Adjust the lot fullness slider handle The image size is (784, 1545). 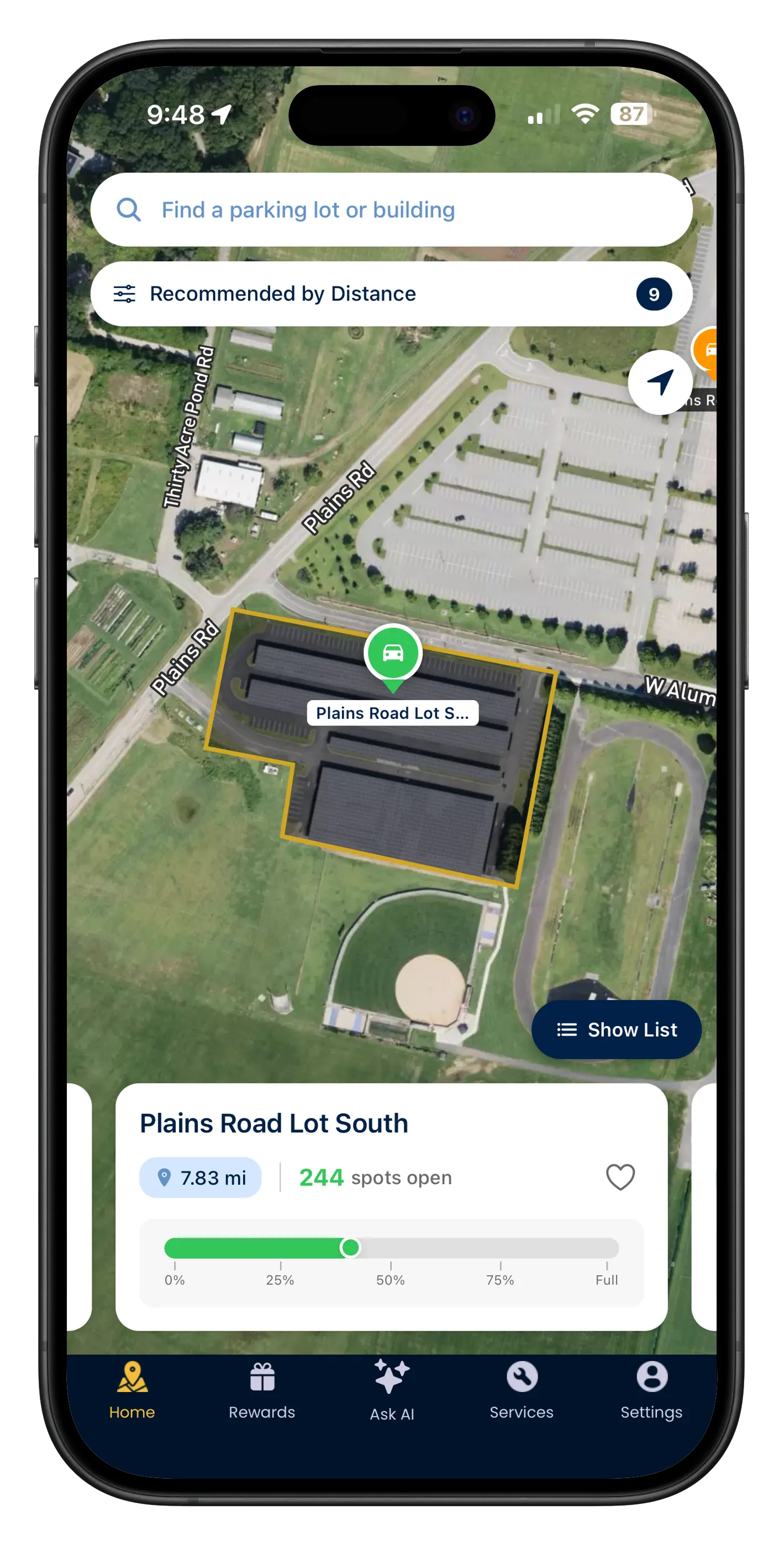(350, 1248)
